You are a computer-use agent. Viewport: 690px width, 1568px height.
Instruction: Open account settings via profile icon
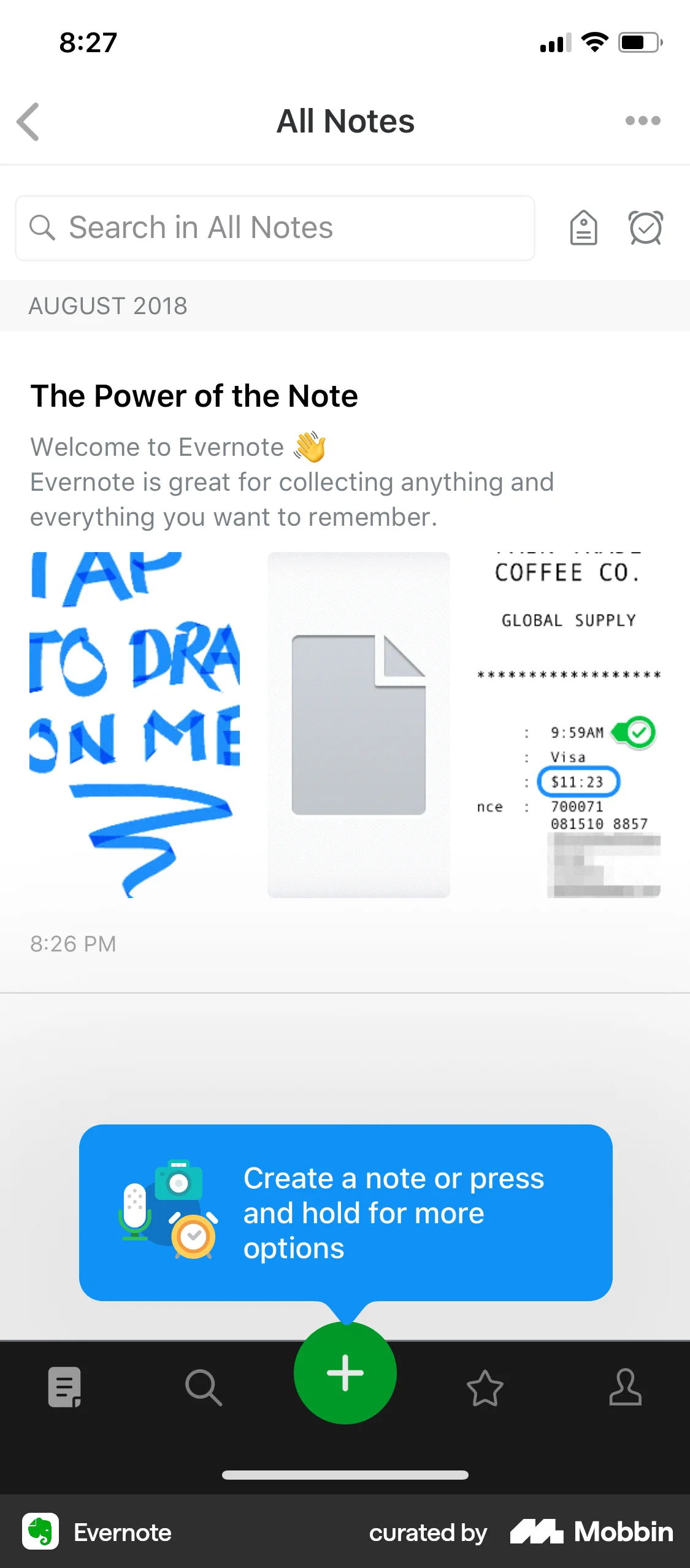(626, 1388)
